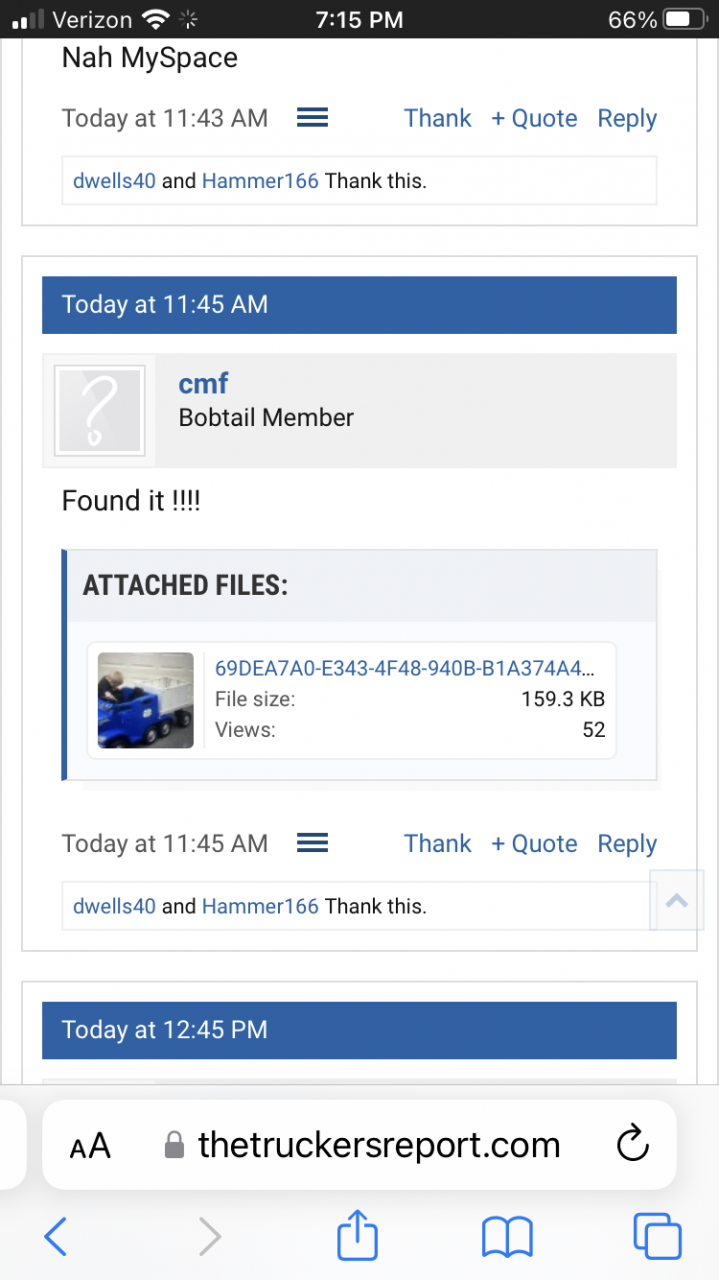Reply to the "Nah MySpace" post
The height and width of the screenshot is (1280, 719).
(627, 118)
